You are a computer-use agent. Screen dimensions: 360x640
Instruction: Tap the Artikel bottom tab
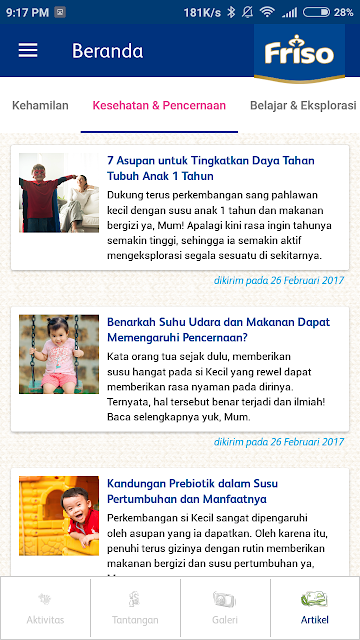click(315, 608)
